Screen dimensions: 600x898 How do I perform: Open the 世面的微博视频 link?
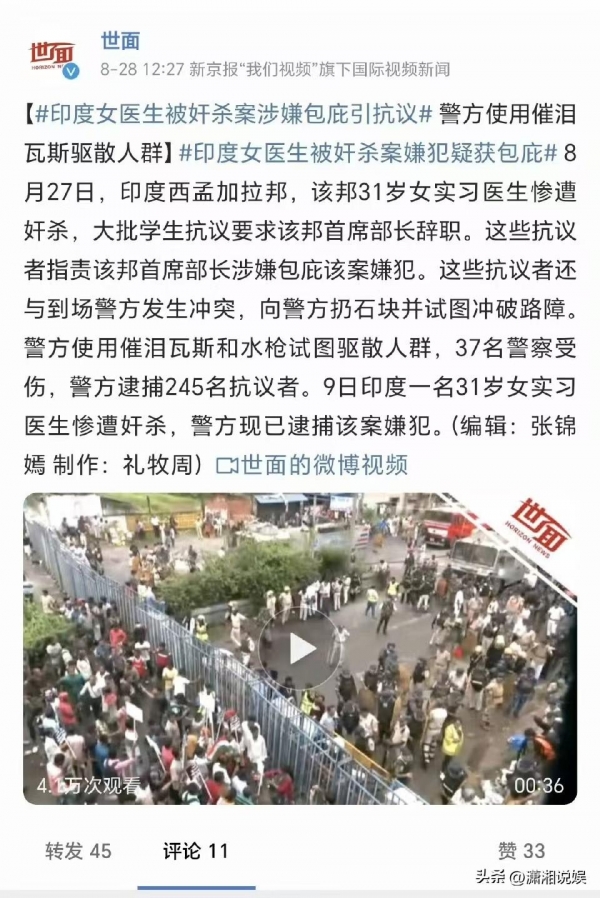click(x=312, y=464)
